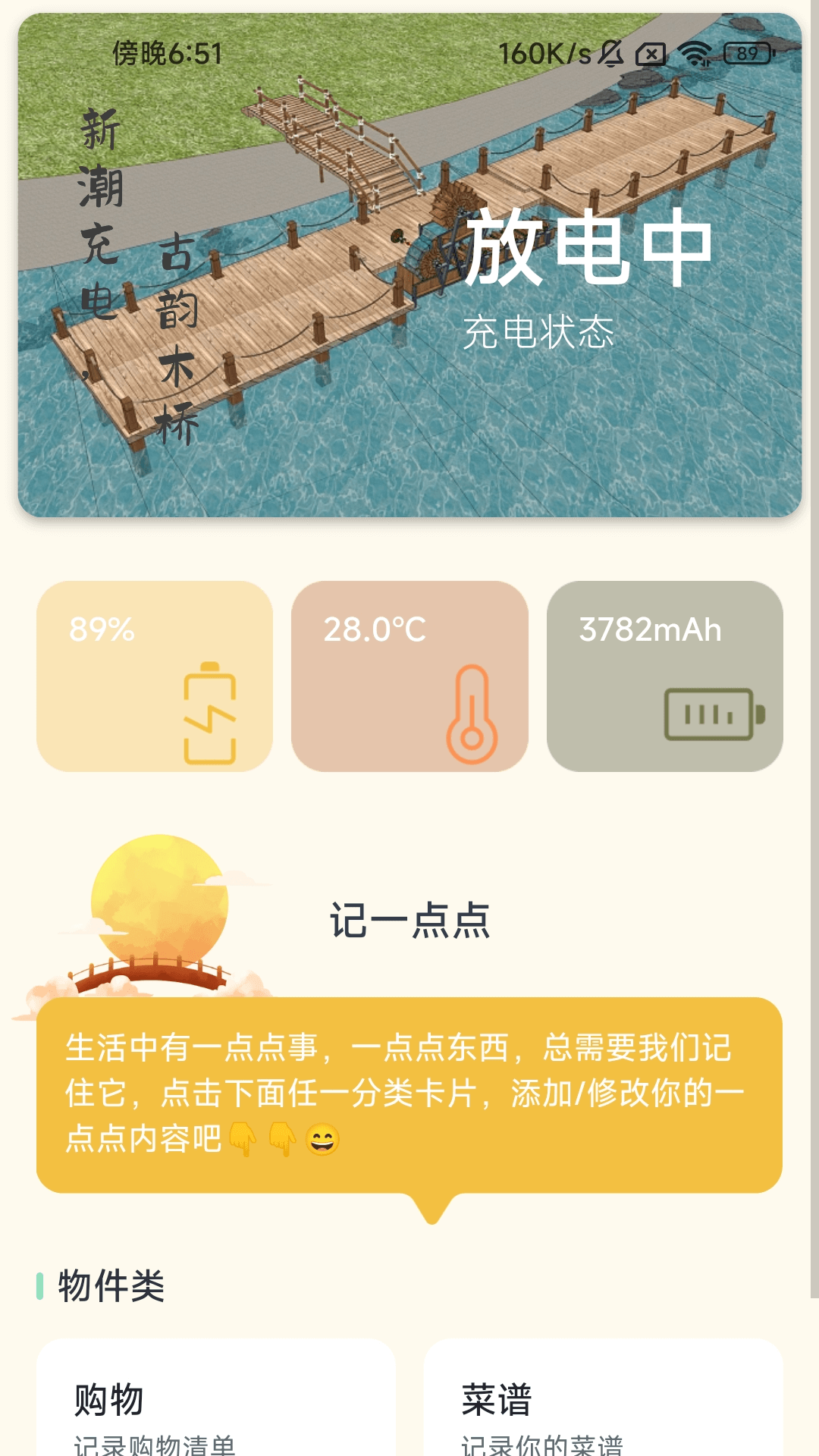Viewport: 819px width, 1456px height.
Task: Tap the Wi-Fi icon in the status bar
Action: pyautogui.click(x=696, y=53)
